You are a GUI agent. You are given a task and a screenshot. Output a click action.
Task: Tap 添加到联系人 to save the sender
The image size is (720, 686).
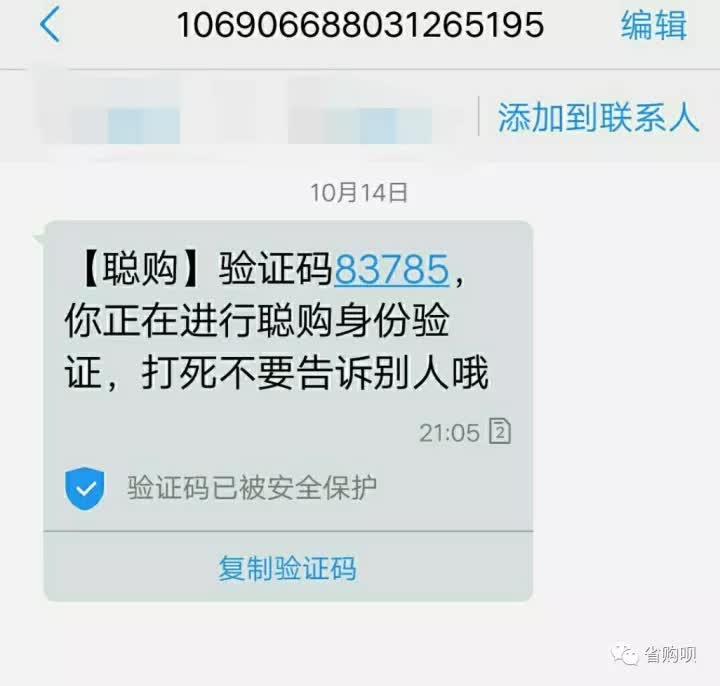click(598, 117)
